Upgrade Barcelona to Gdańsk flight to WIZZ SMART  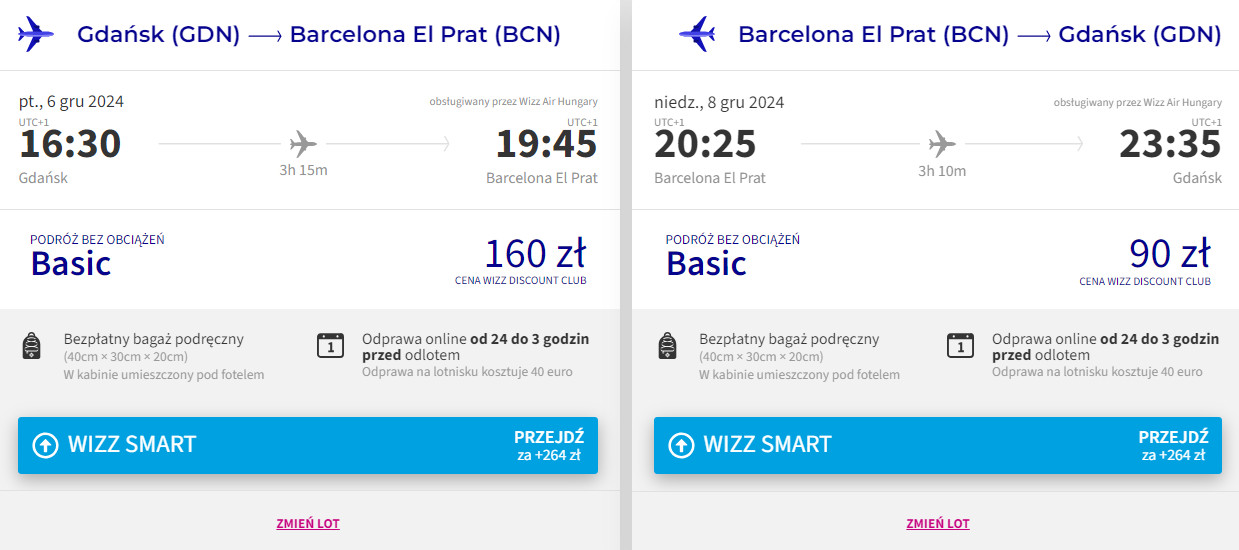point(938,445)
